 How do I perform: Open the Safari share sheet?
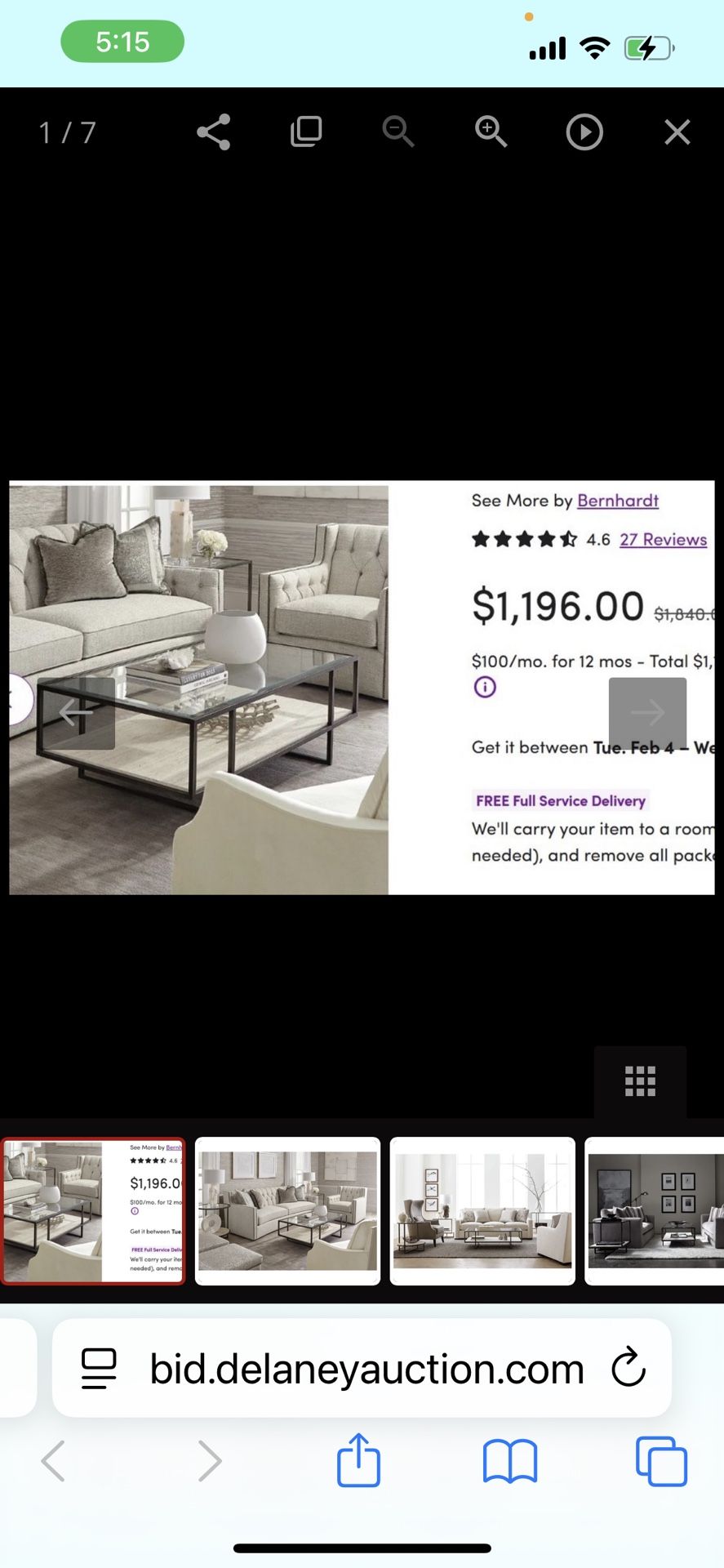click(358, 1460)
